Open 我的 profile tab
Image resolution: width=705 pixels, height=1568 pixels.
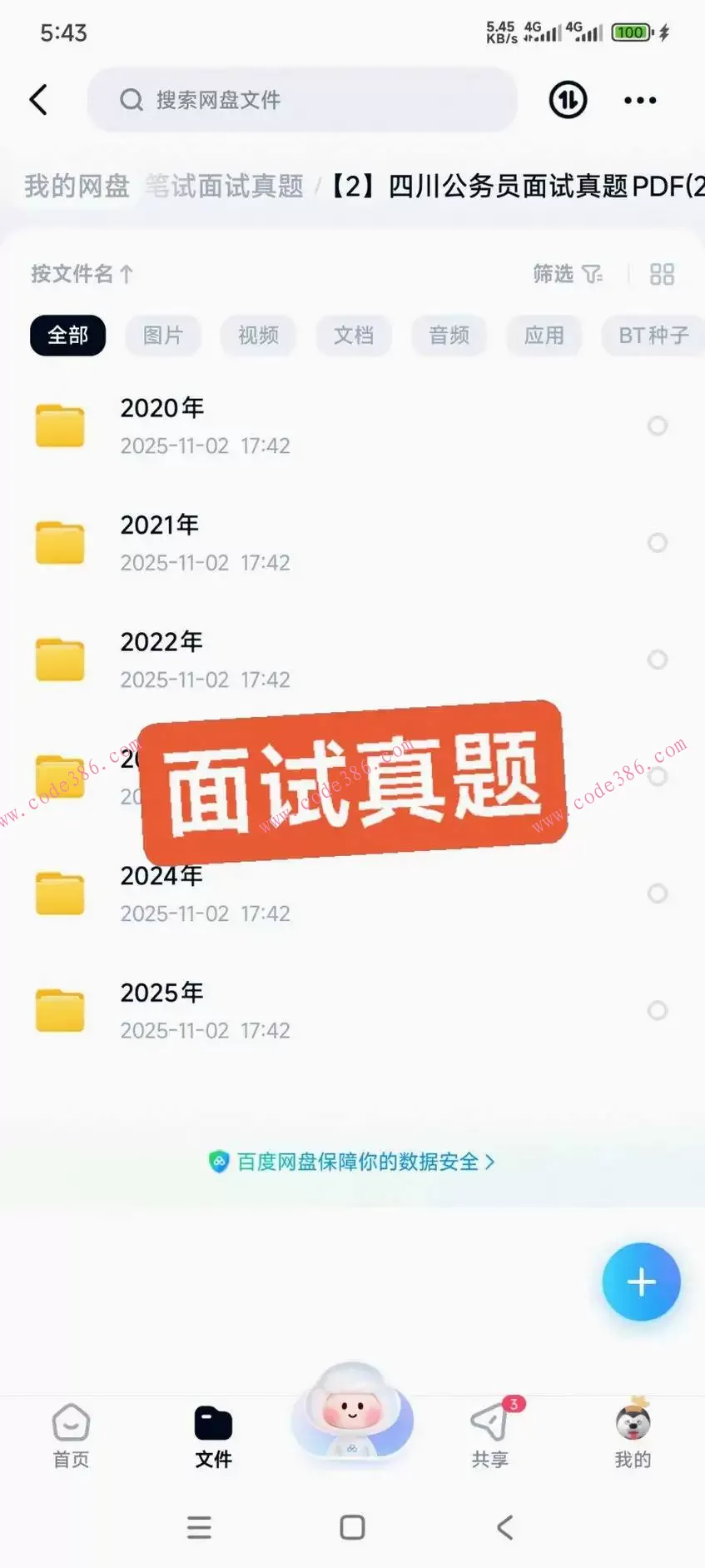click(x=633, y=1436)
